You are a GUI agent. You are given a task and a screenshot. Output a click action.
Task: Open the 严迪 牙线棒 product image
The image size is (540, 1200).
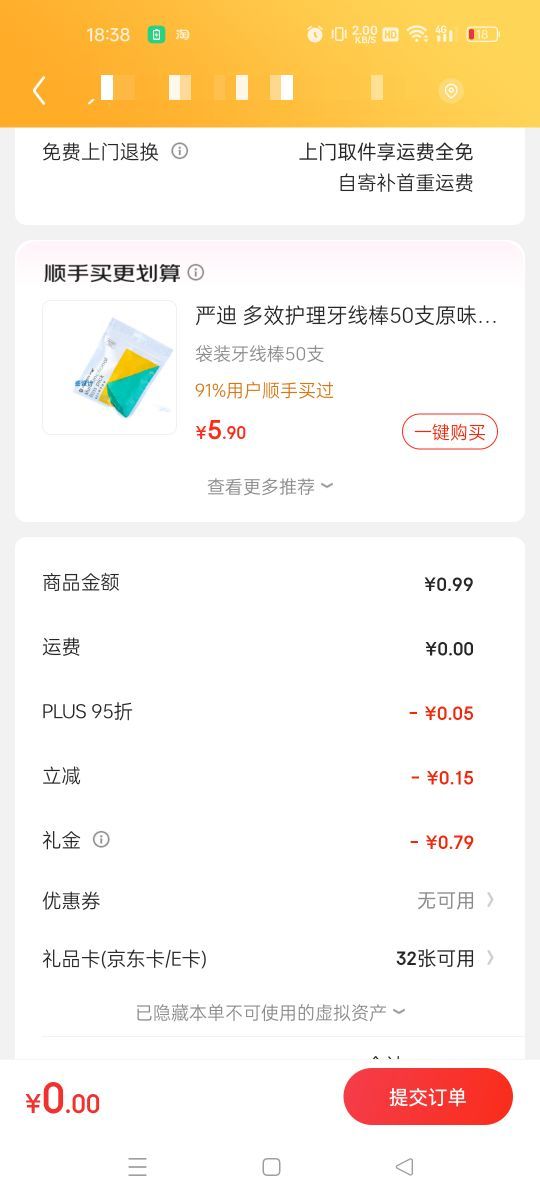(110, 368)
